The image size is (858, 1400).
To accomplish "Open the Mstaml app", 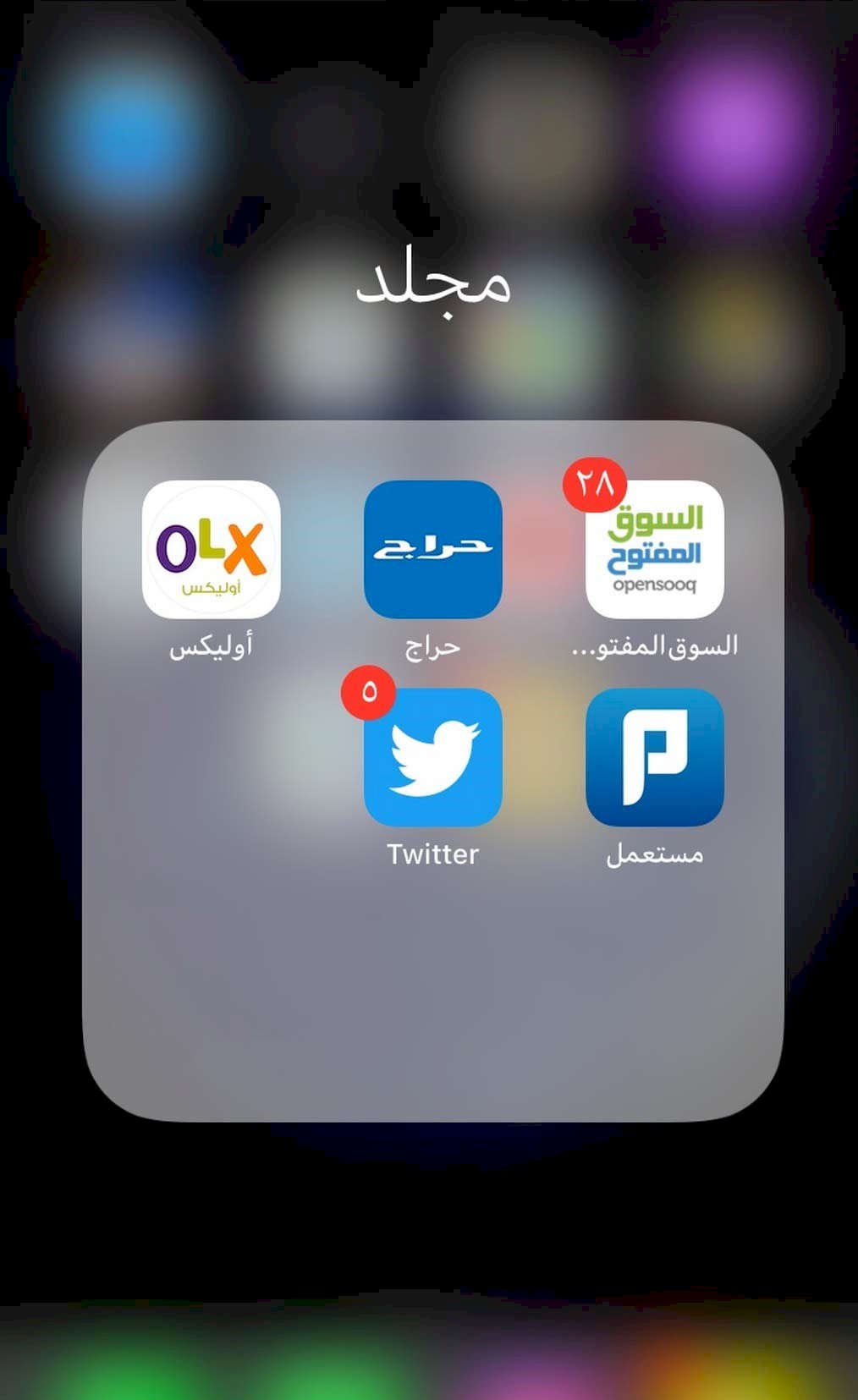I will [x=654, y=757].
